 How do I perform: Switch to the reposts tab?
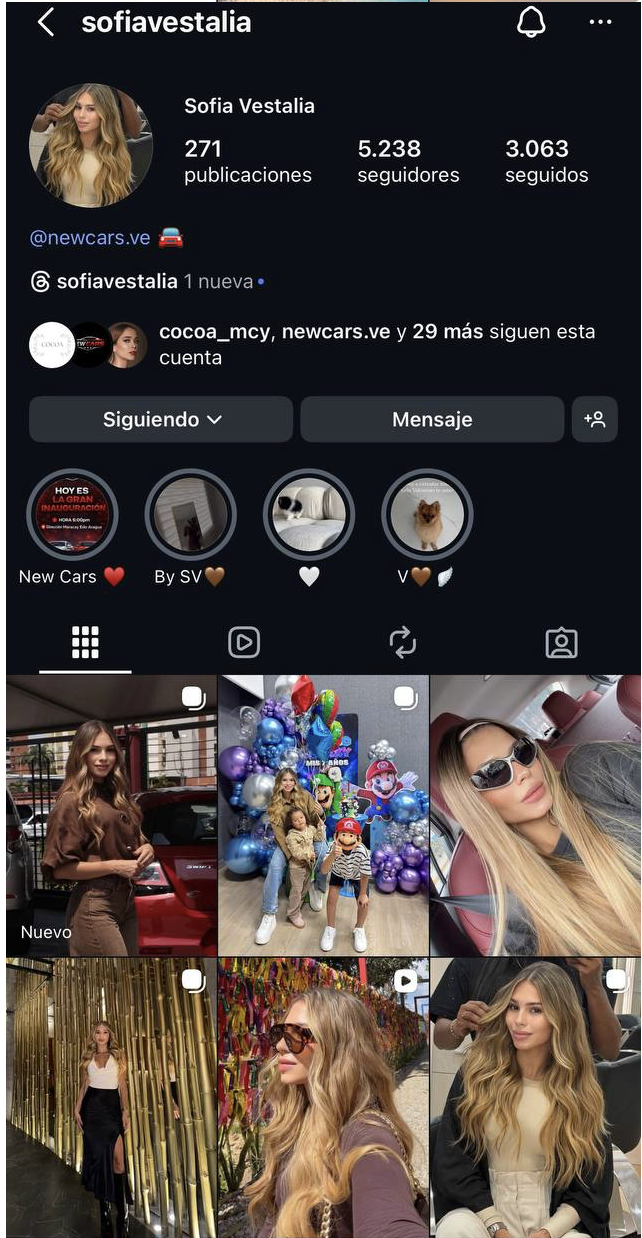[x=402, y=643]
